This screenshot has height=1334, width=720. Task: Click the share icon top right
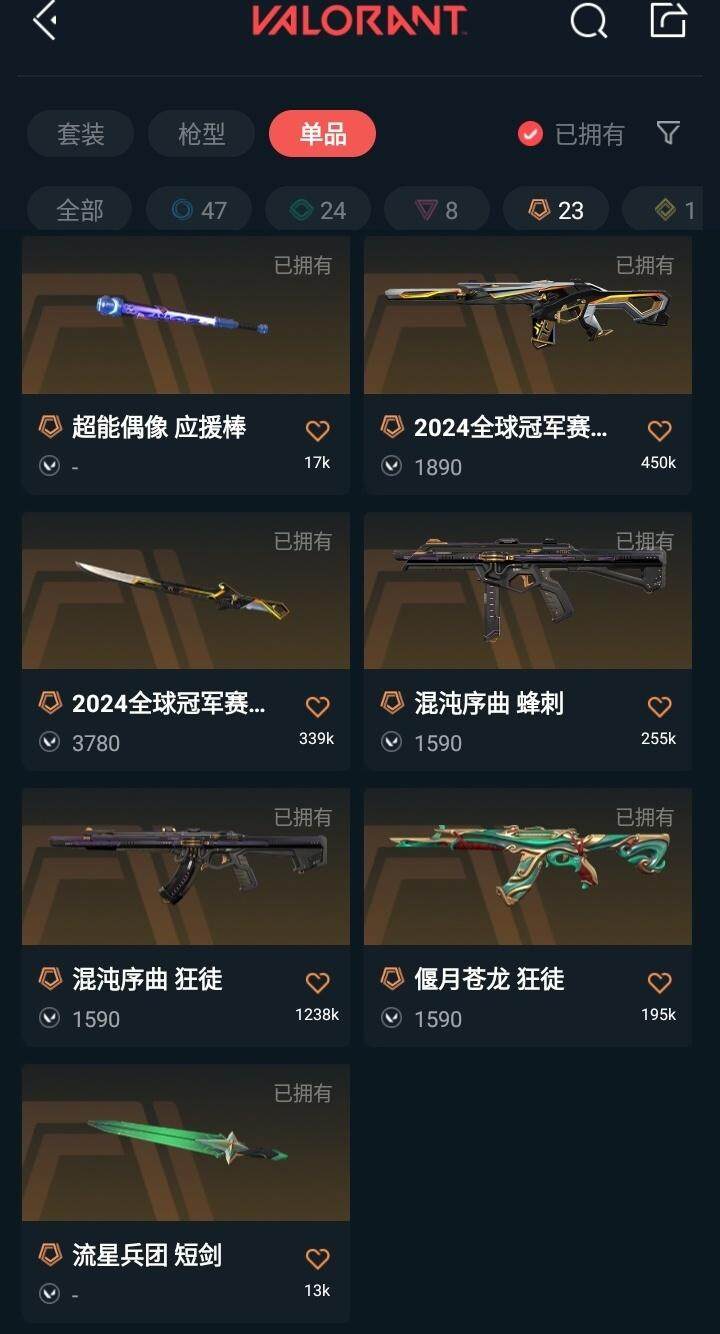(x=667, y=22)
